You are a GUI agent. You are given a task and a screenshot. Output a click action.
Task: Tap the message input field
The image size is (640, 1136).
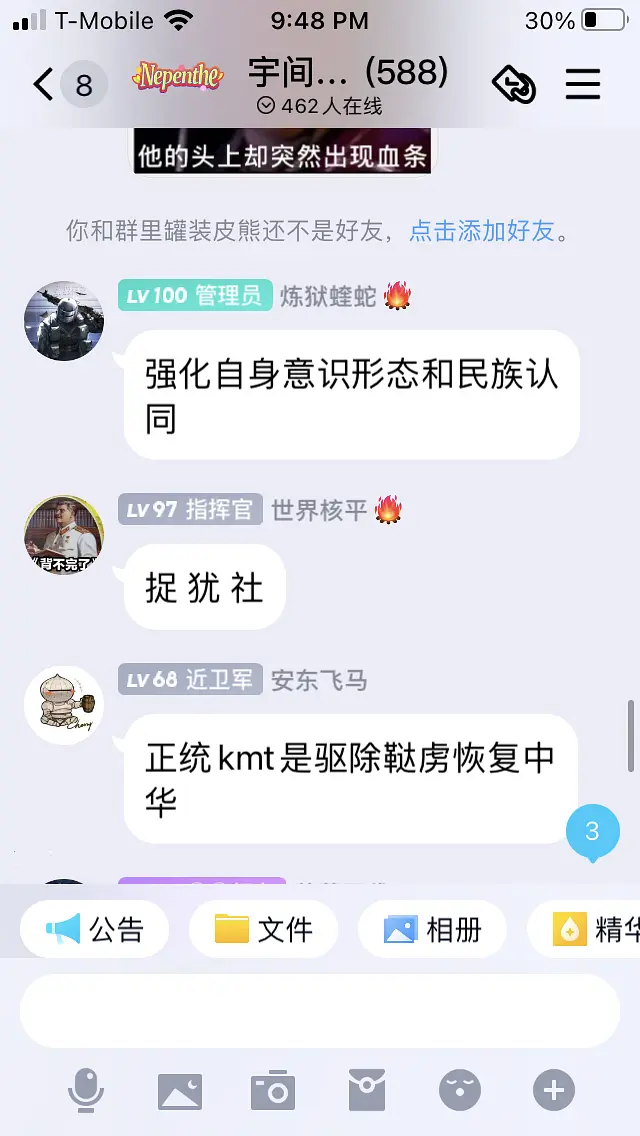click(x=320, y=1011)
